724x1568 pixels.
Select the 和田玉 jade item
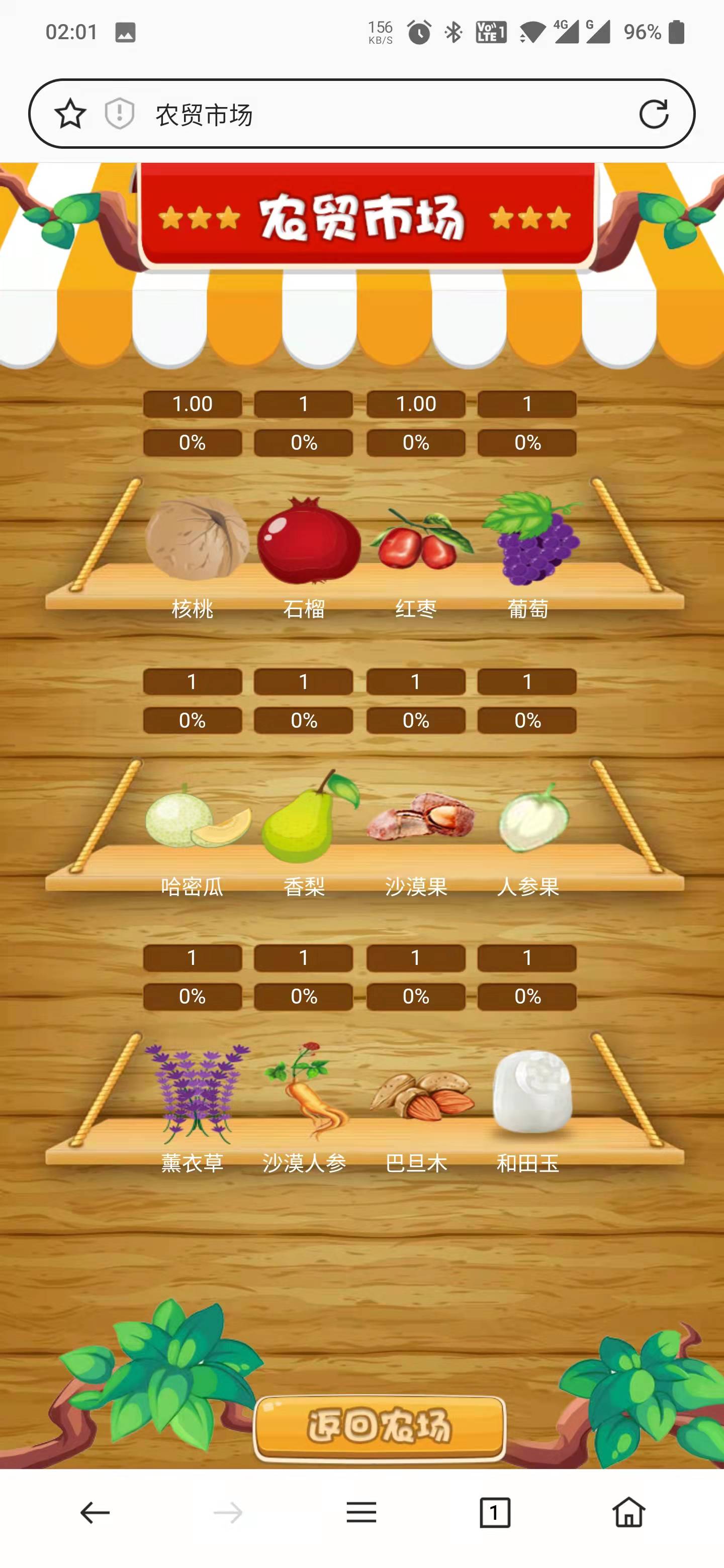(x=531, y=1093)
